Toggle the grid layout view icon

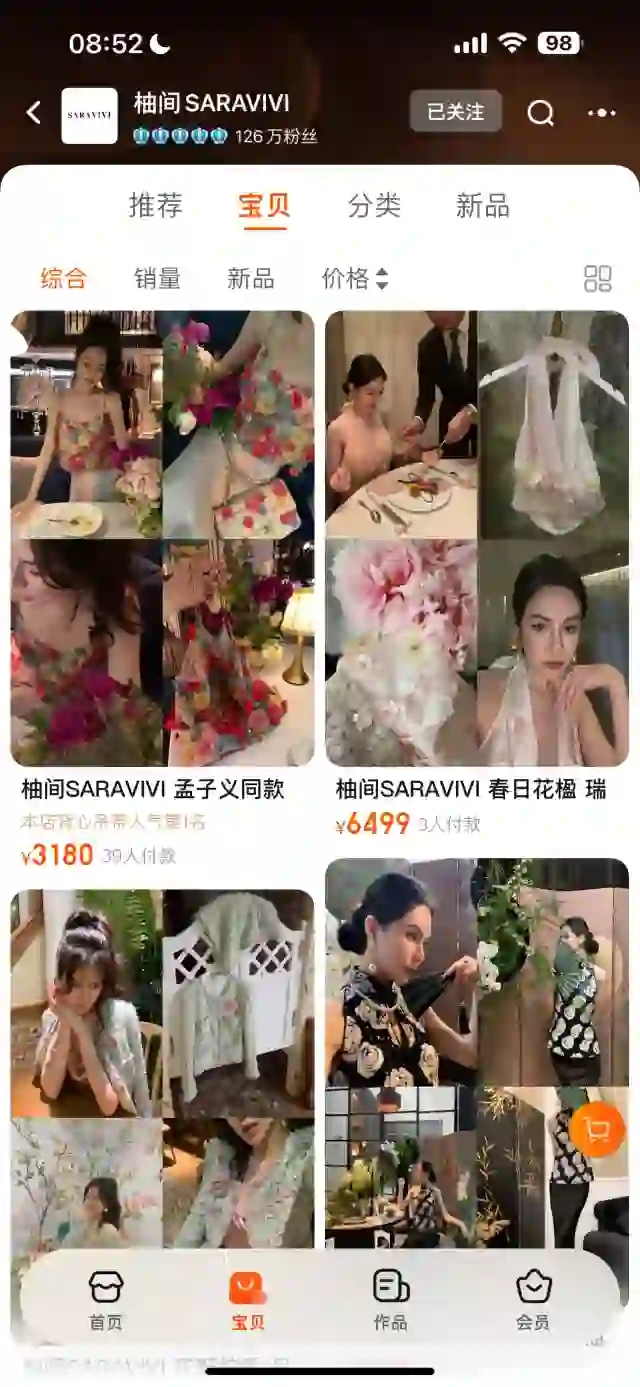tap(597, 278)
